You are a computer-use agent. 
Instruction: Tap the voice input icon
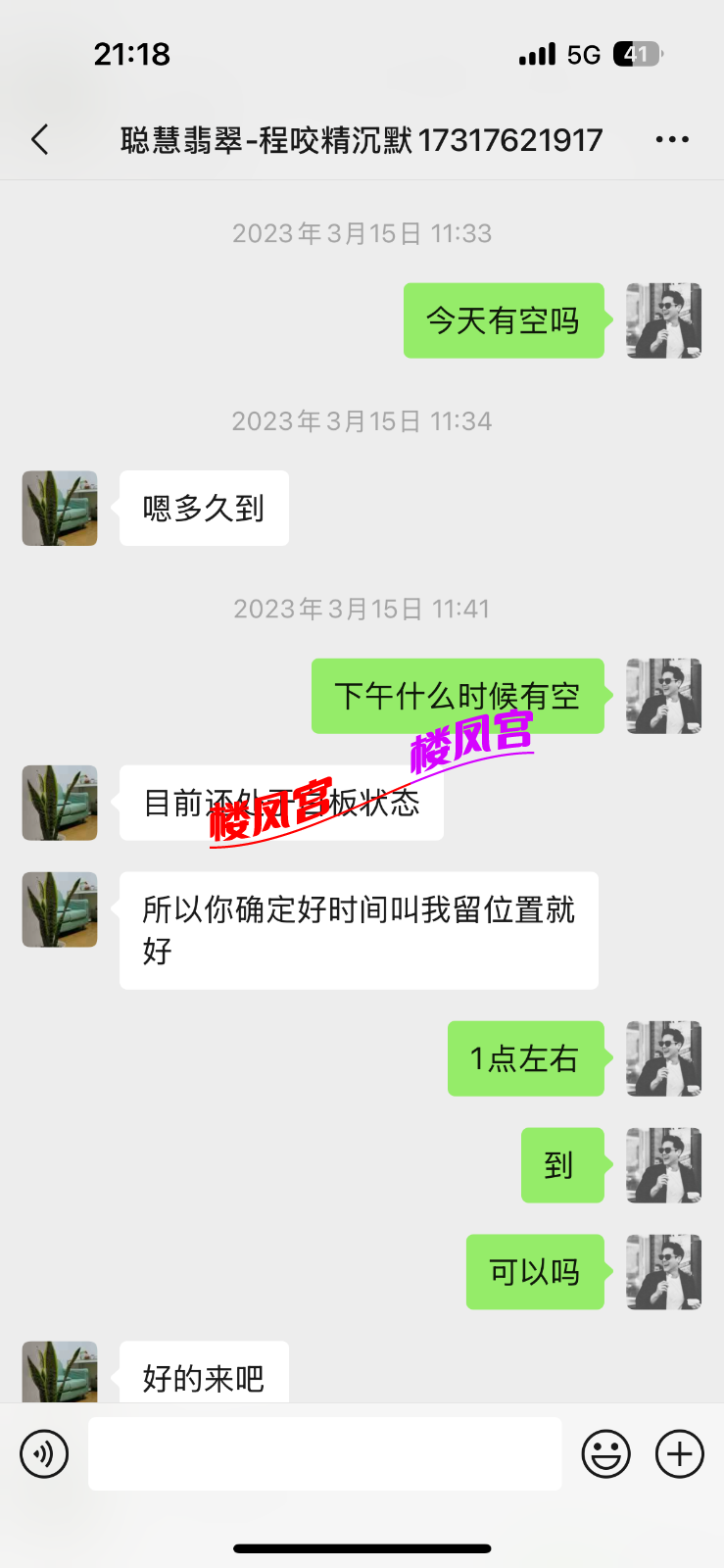[x=43, y=1453]
